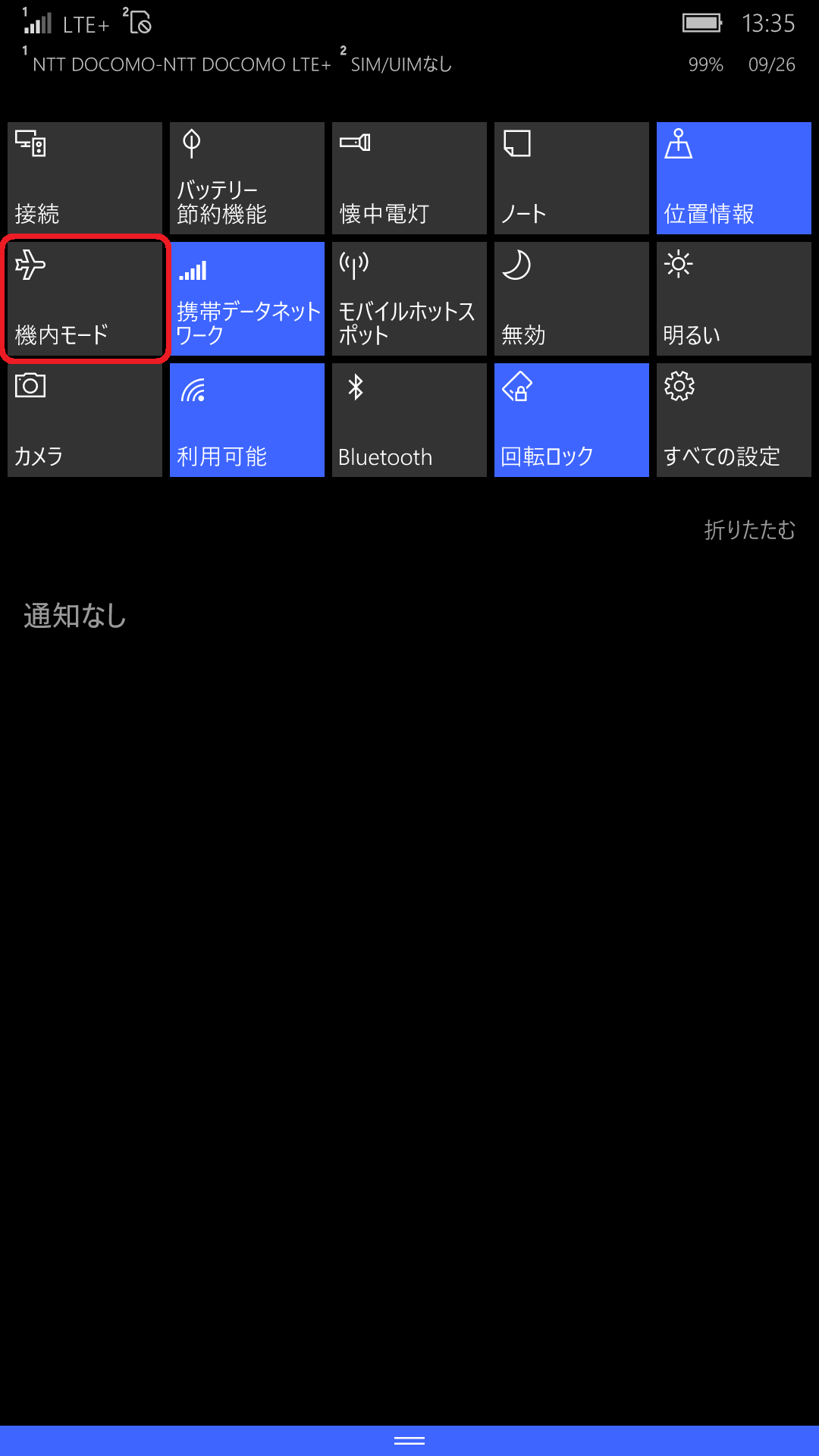The width and height of the screenshot is (819, 1456).
Task: Open すべての設定 all settings
Action: pos(734,420)
